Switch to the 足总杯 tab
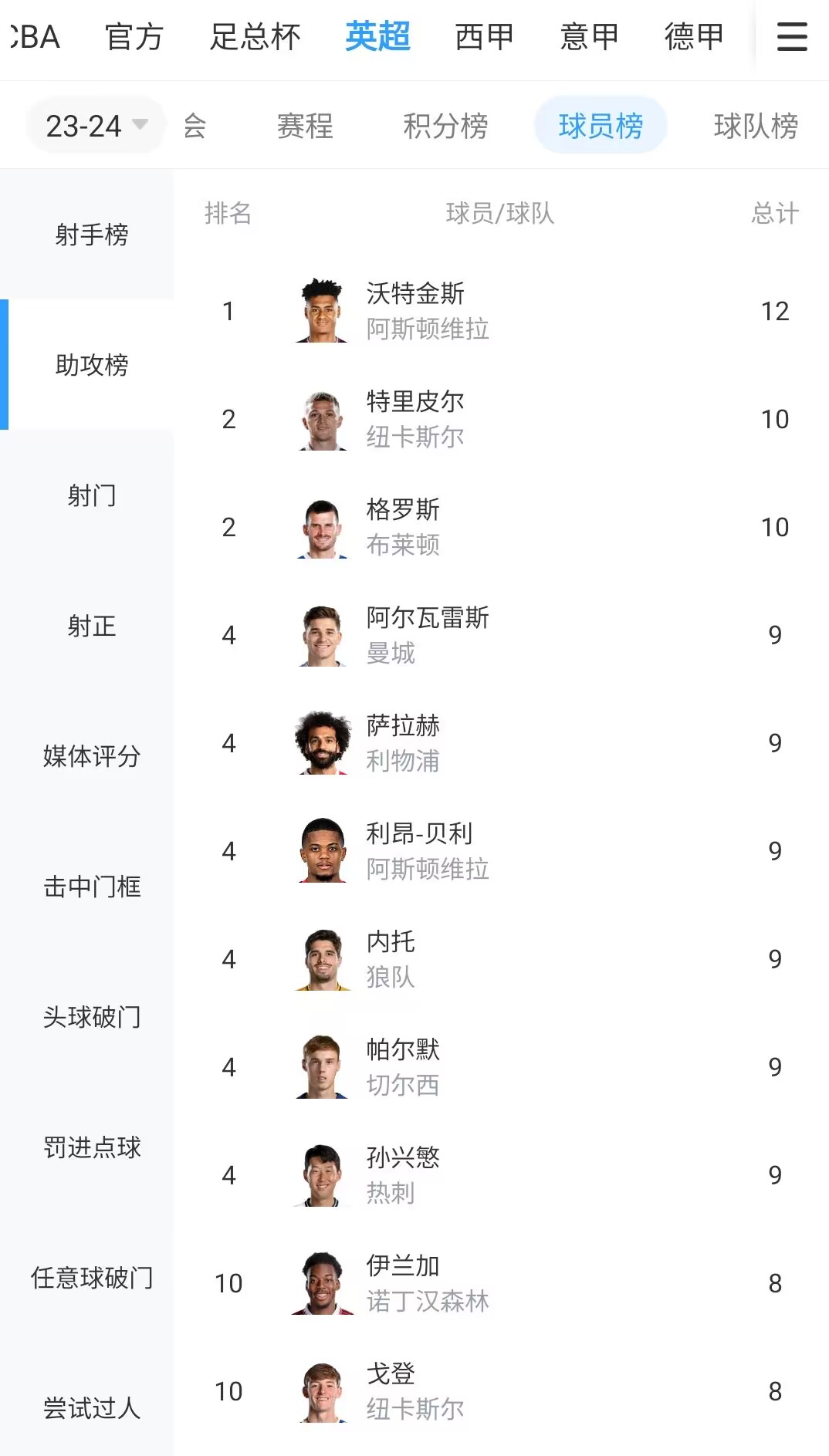 [x=255, y=36]
